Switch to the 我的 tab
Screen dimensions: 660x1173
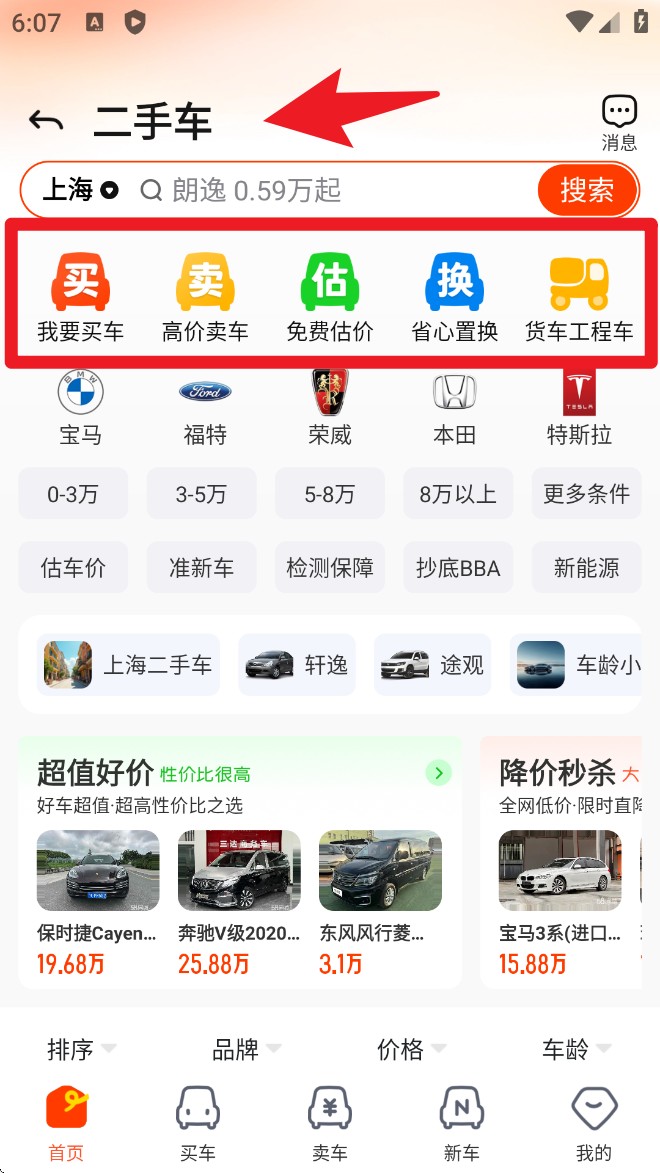tap(594, 1124)
